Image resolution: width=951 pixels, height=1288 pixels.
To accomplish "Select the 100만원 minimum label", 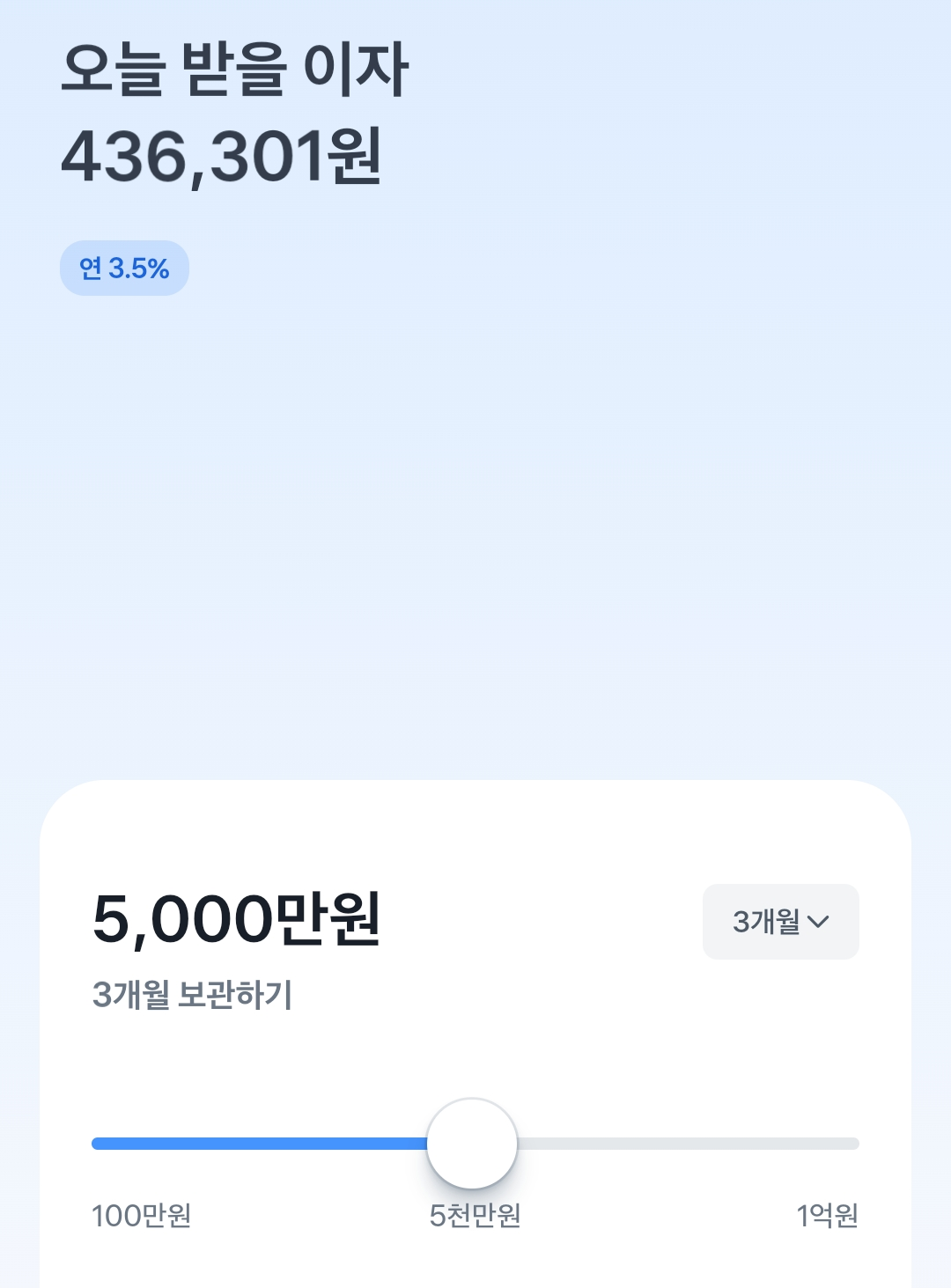I will pyautogui.click(x=144, y=1218).
